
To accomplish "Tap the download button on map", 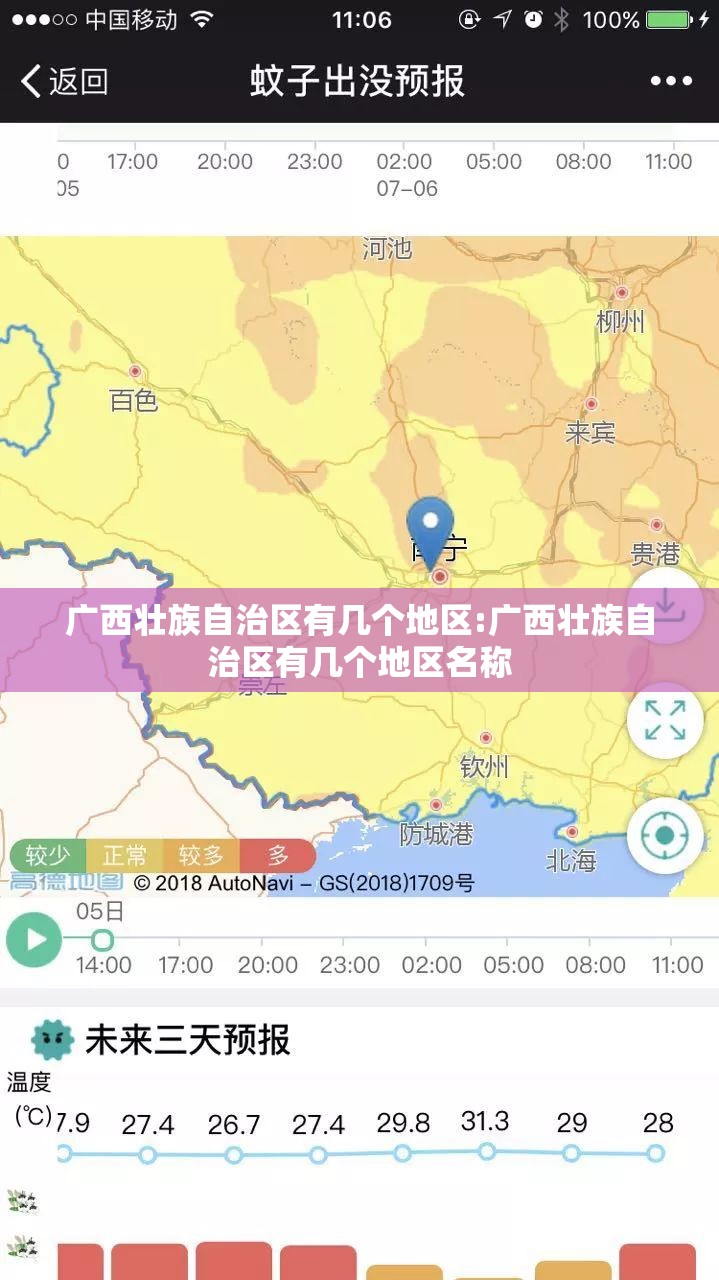I will (667, 605).
